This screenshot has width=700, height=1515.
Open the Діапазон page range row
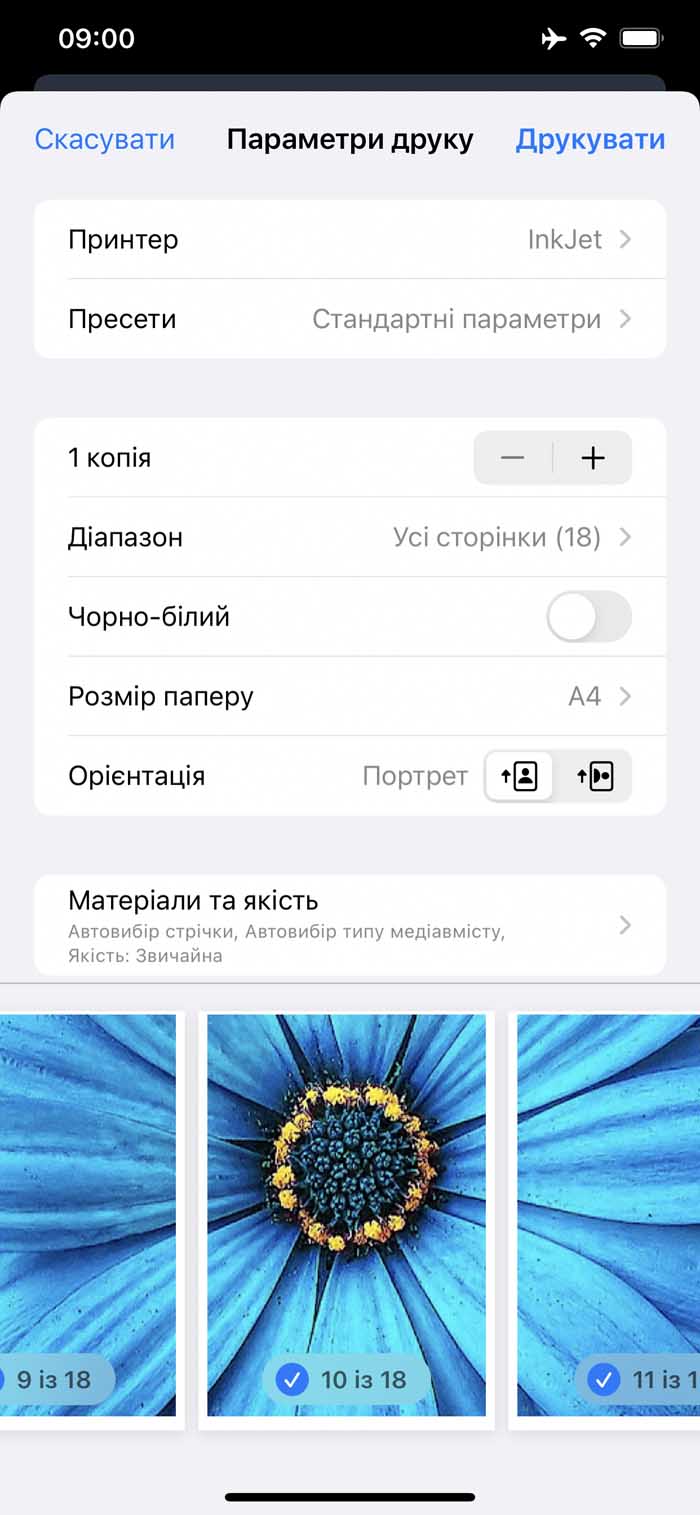click(x=350, y=537)
